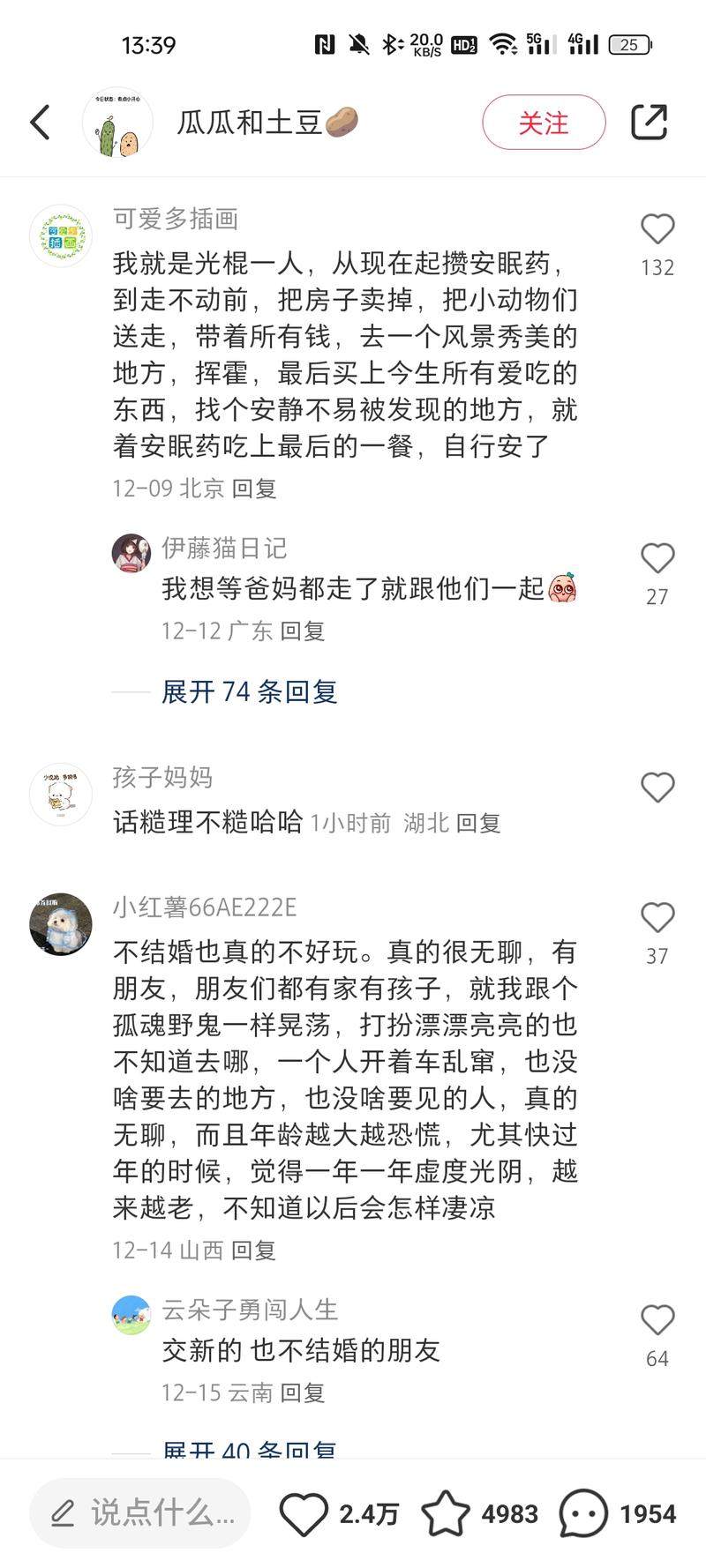
Task: Open comments via the 1954 bubble icon
Action: (583, 1514)
